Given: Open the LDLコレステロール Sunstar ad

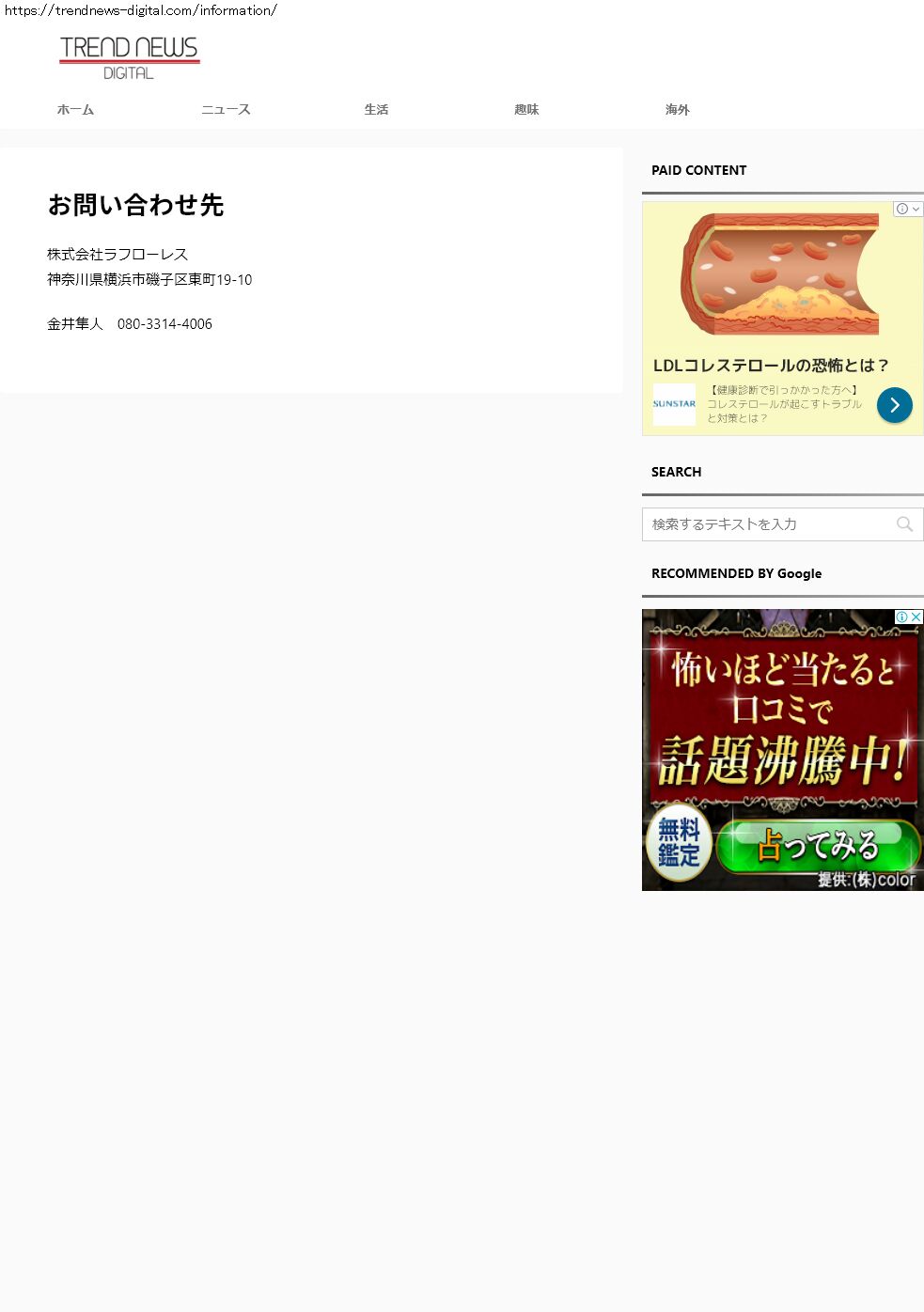Looking at the screenshot, I should (771, 365).
